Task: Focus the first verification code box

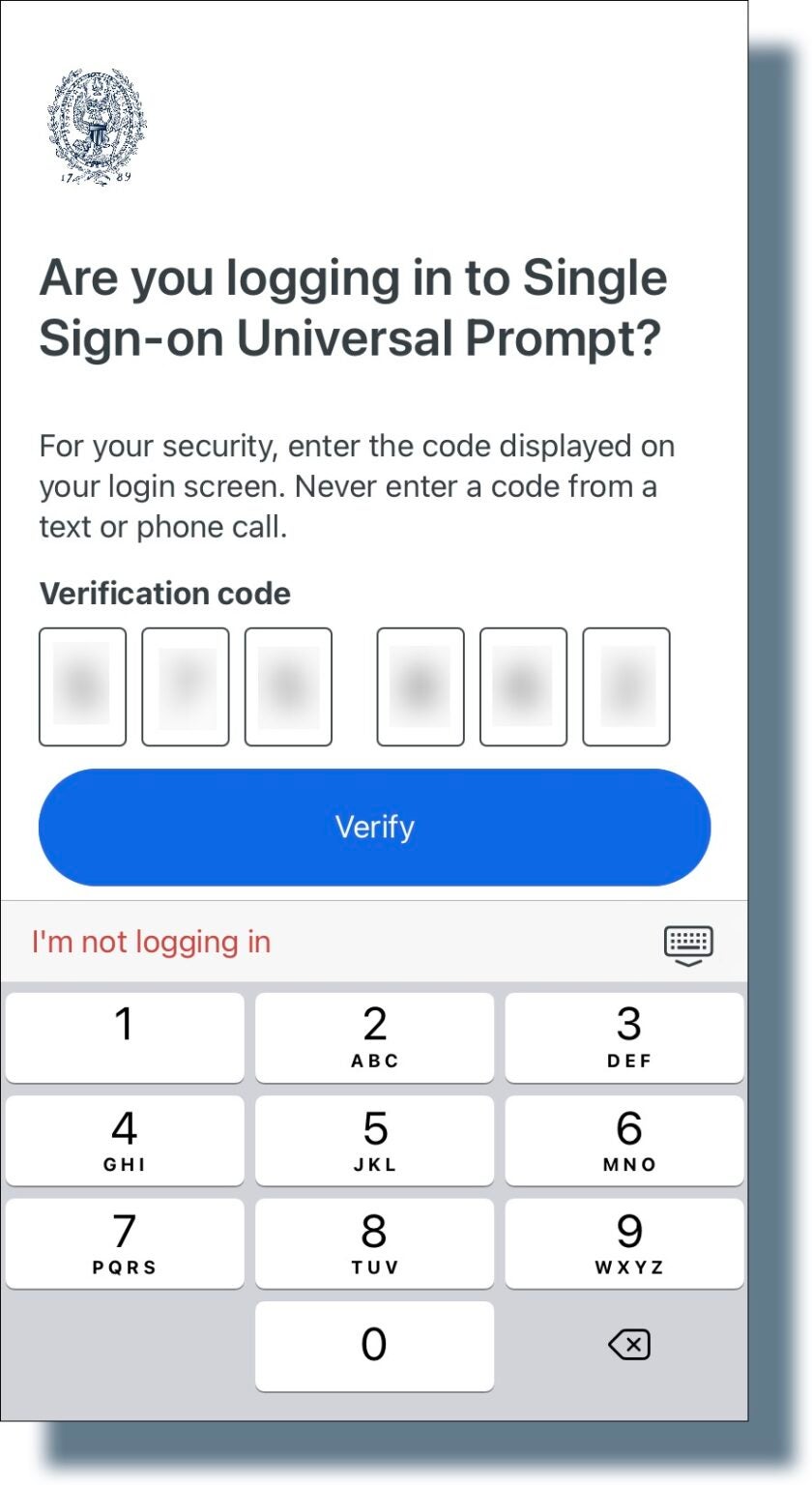Action: click(x=83, y=686)
